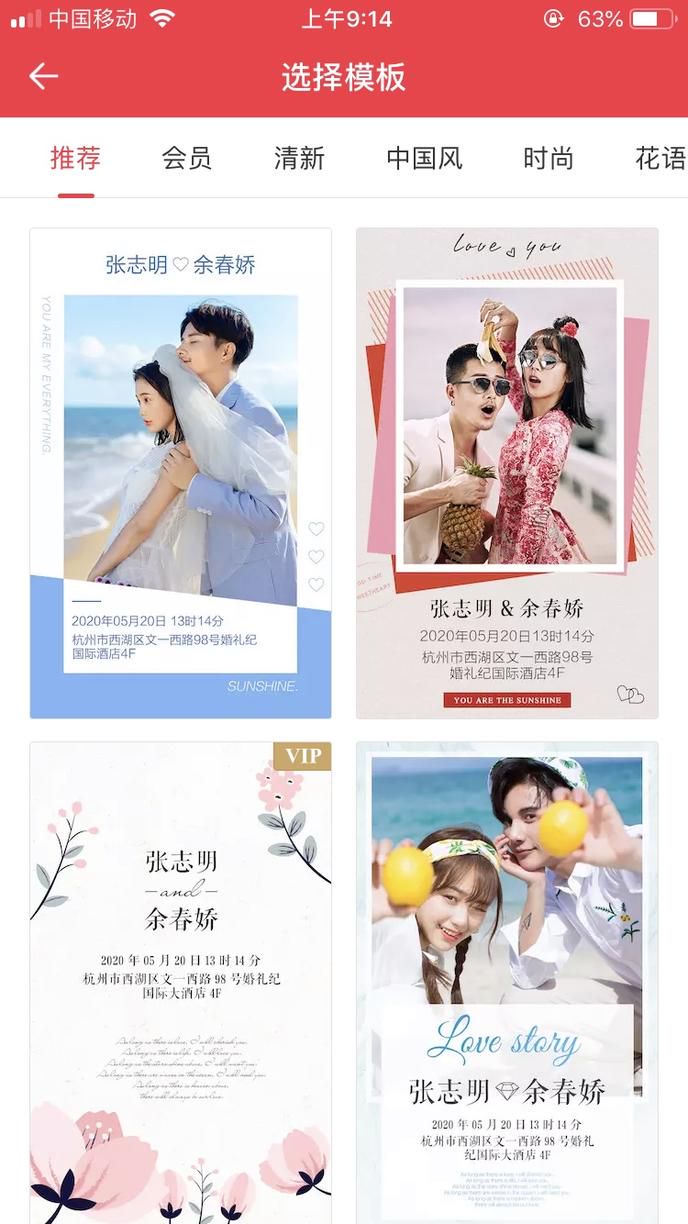Open the 花语 tab
This screenshot has height=1224, width=688.
[660, 158]
